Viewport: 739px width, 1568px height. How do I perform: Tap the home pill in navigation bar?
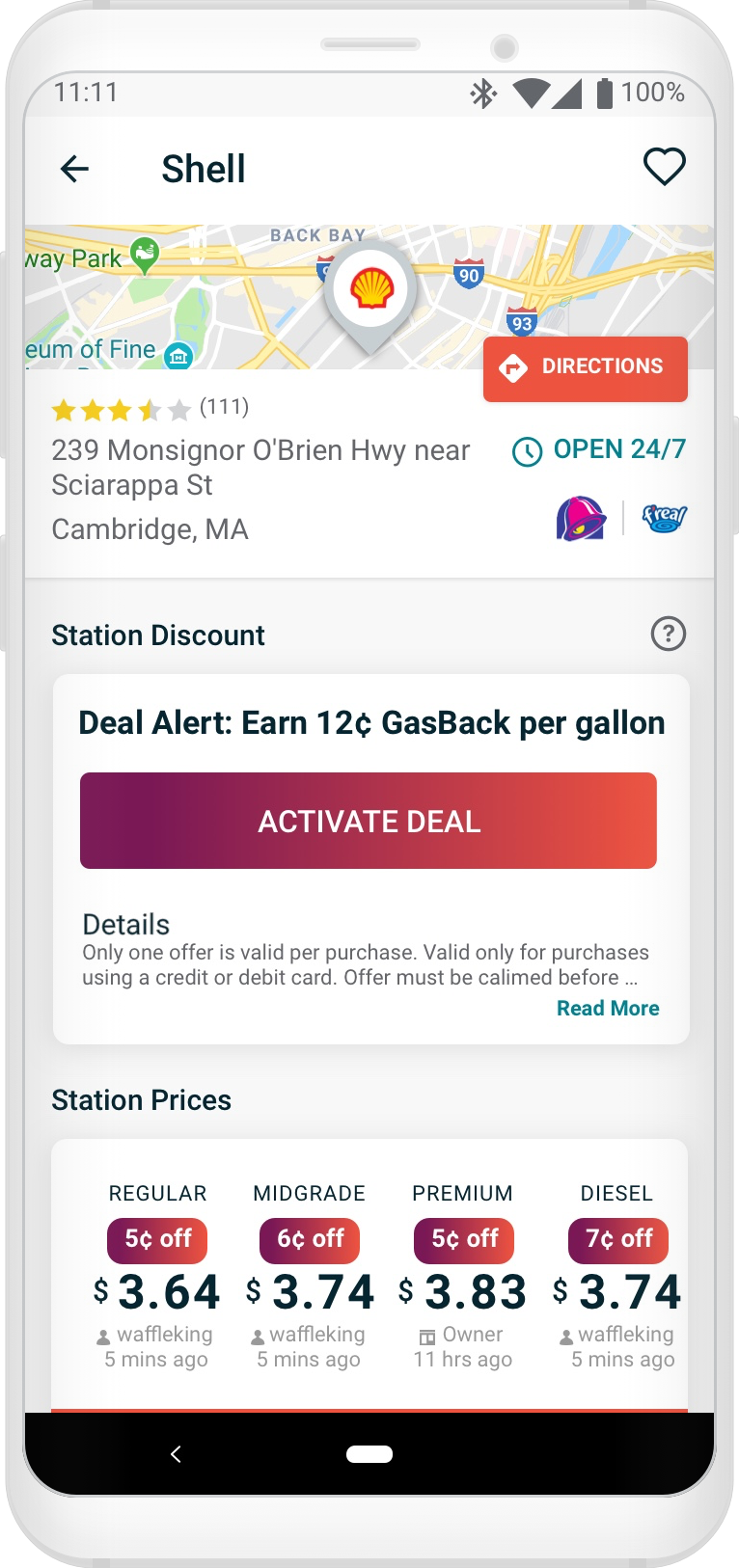point(369,1453)
